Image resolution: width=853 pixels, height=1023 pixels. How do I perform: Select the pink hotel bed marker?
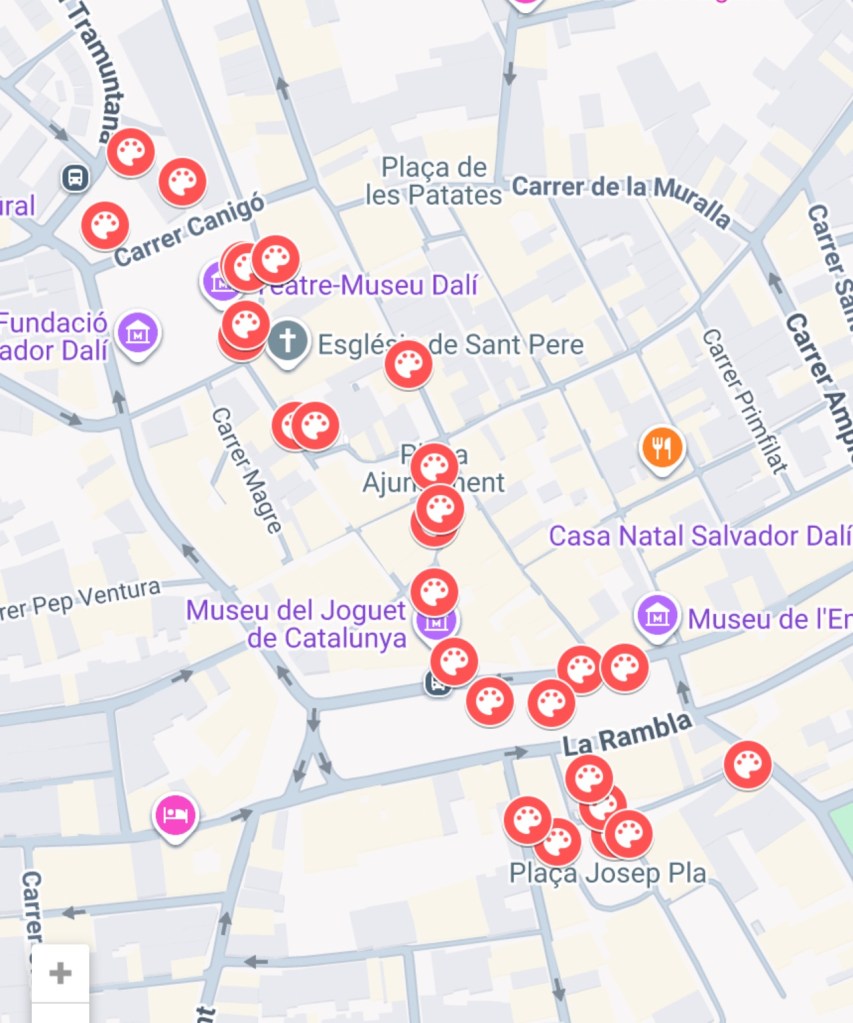click(x=176, y=815)
